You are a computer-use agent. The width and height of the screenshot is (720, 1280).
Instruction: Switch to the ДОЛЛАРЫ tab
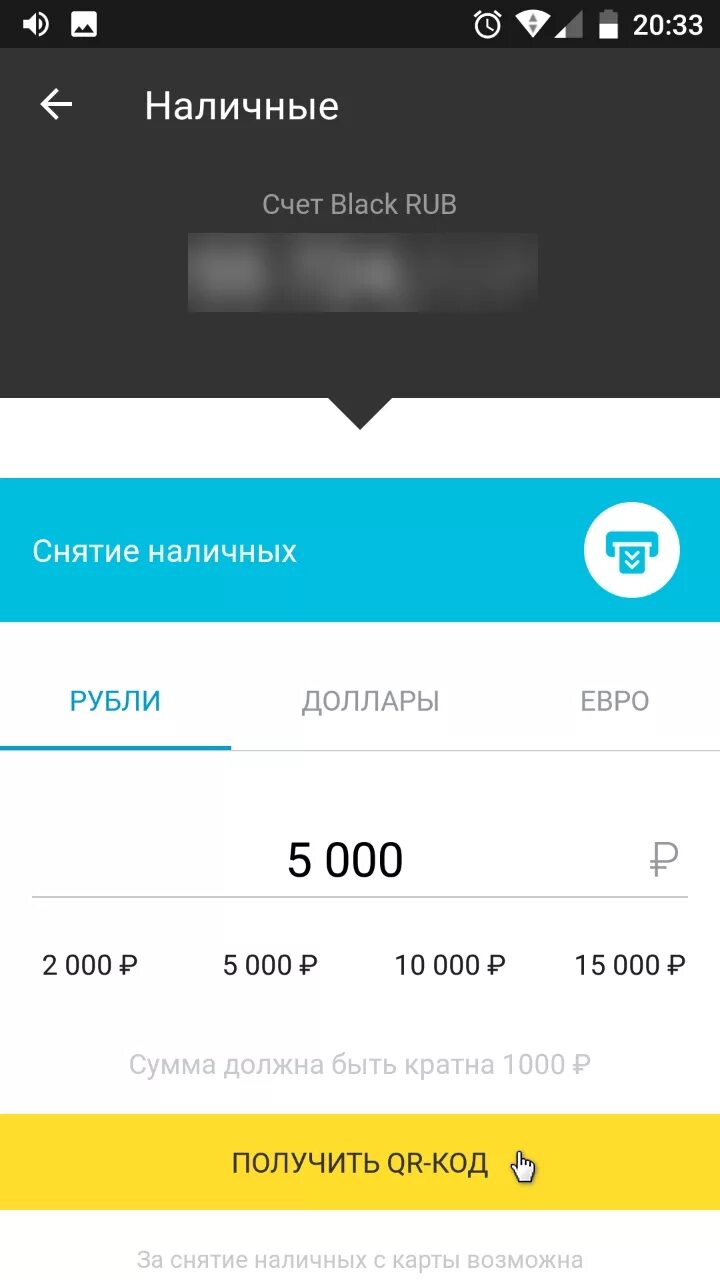pyautogui.click(x=370, y=701)
